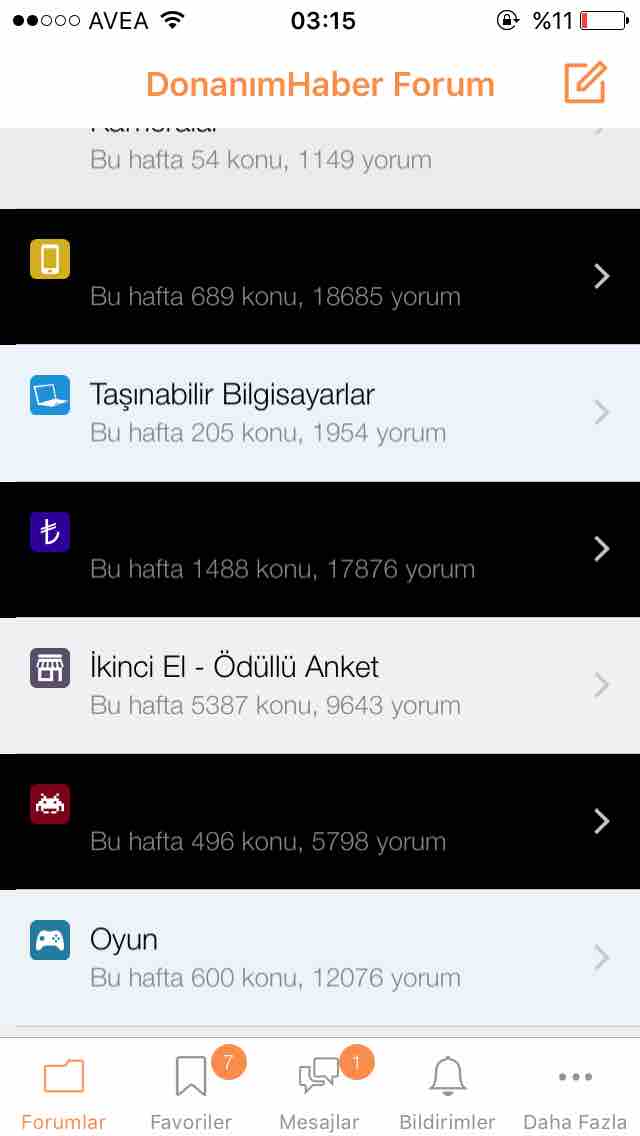Go to the Mesajlar tab
Screen dimensions: 640x1136
pos(320,1089)
